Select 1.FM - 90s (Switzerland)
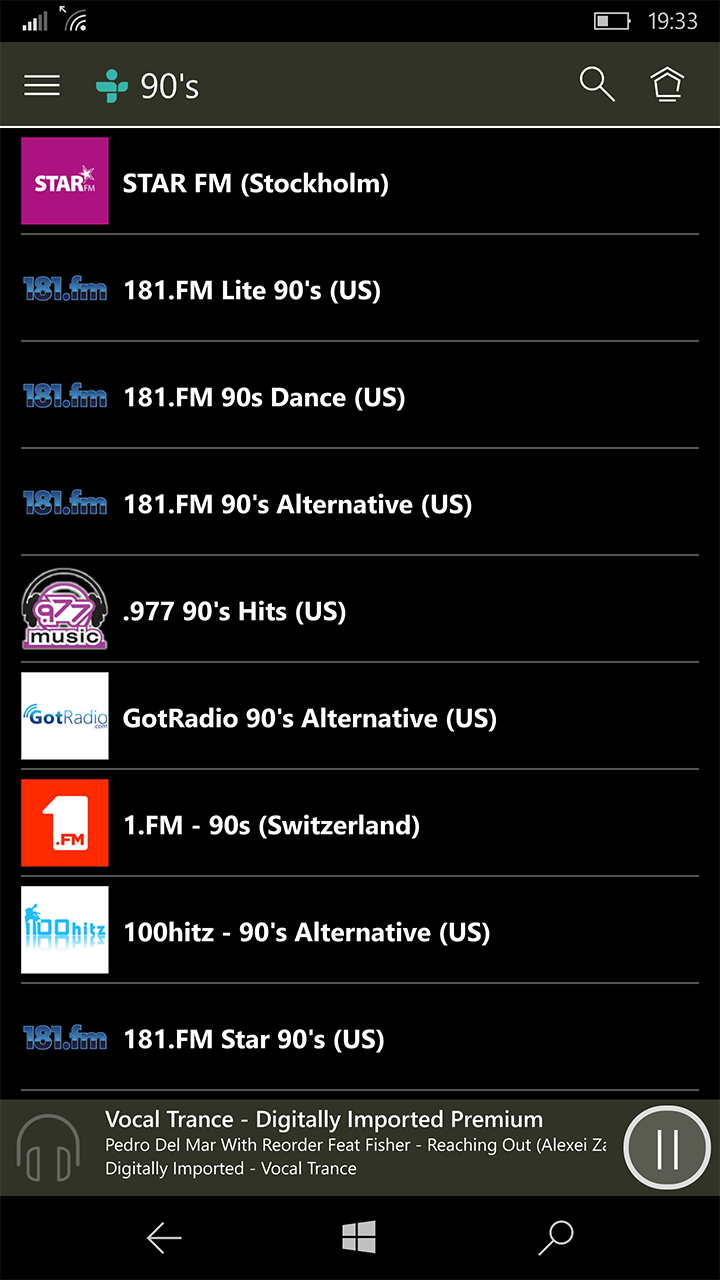Screen dimensions: 720x1280 (360, 824)
